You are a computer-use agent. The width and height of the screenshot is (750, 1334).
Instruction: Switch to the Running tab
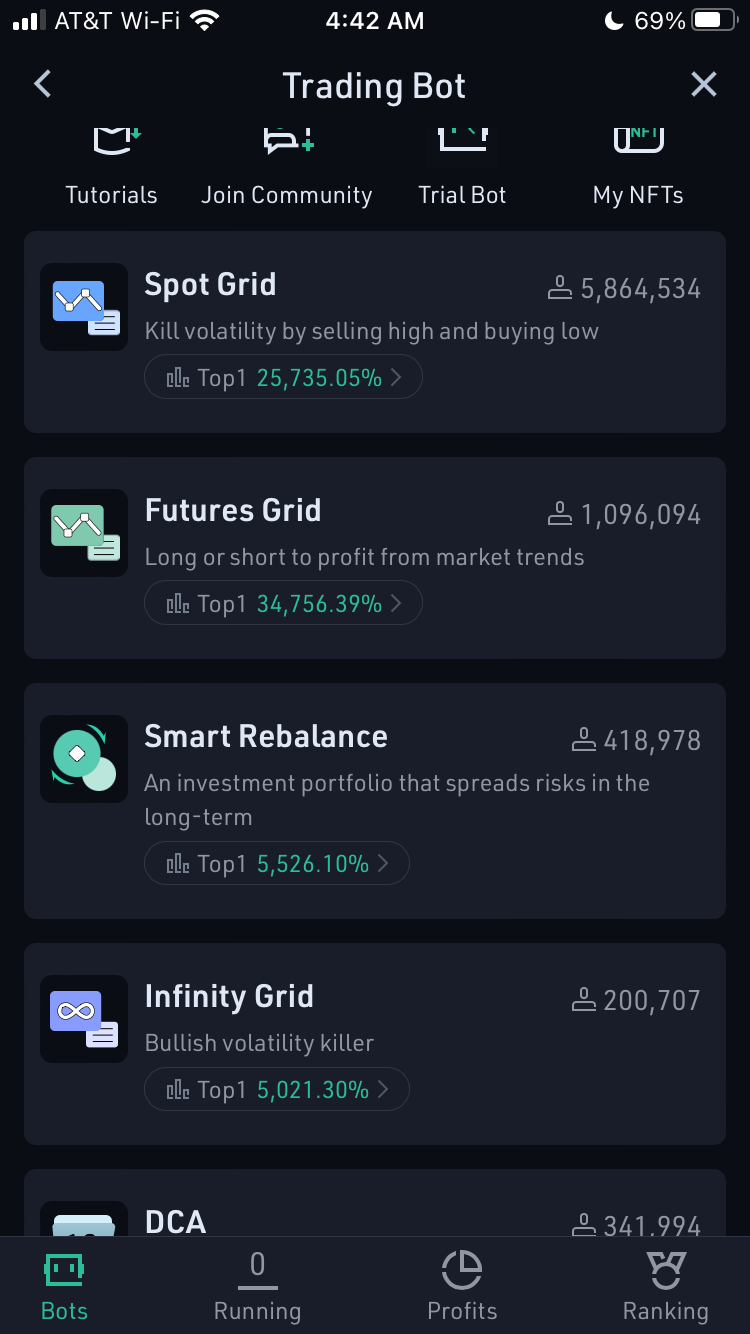[x=257, y=1285]
